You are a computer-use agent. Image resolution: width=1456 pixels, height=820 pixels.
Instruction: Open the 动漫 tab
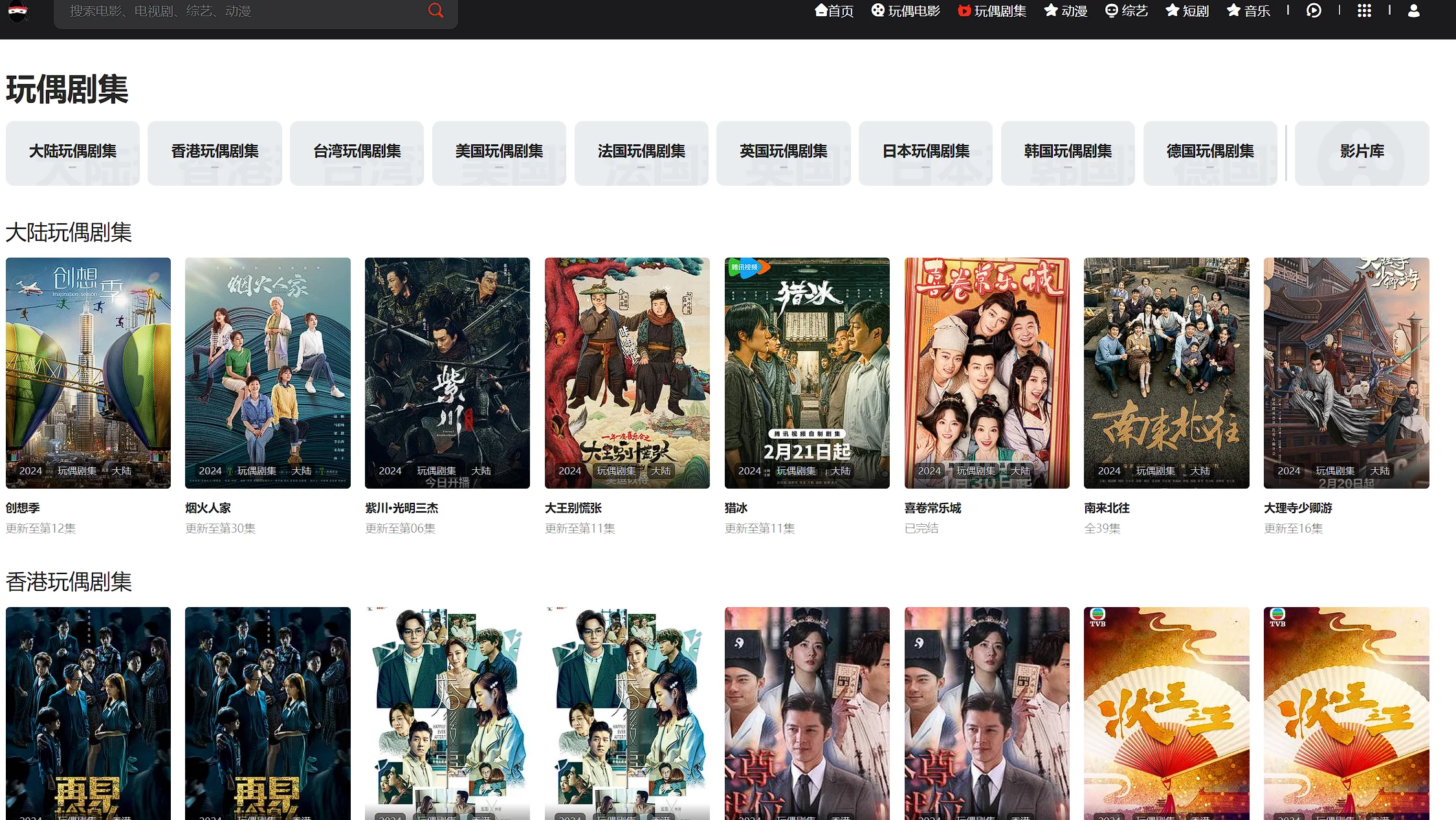point(1066,11)
